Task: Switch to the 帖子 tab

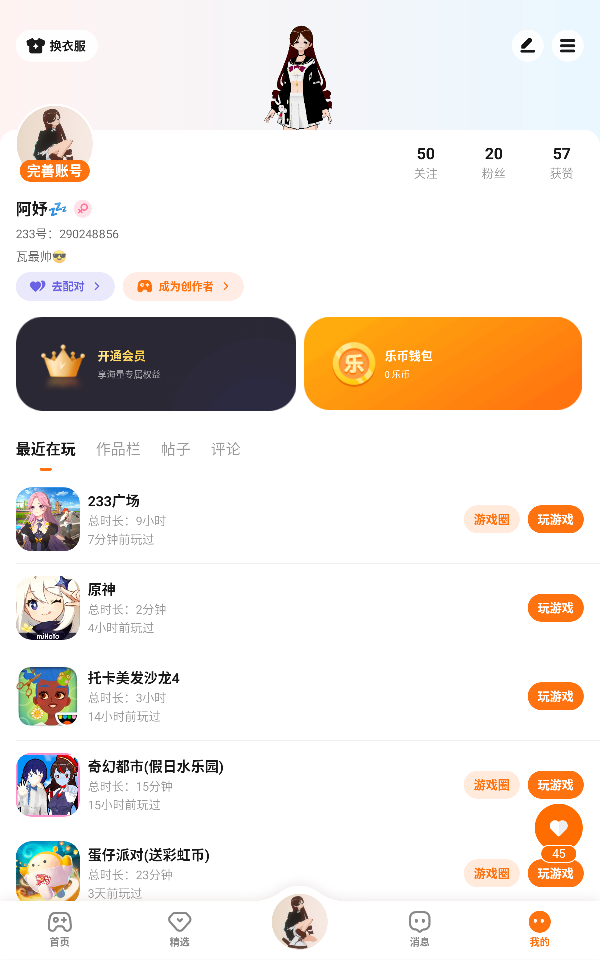Action: 176,449
